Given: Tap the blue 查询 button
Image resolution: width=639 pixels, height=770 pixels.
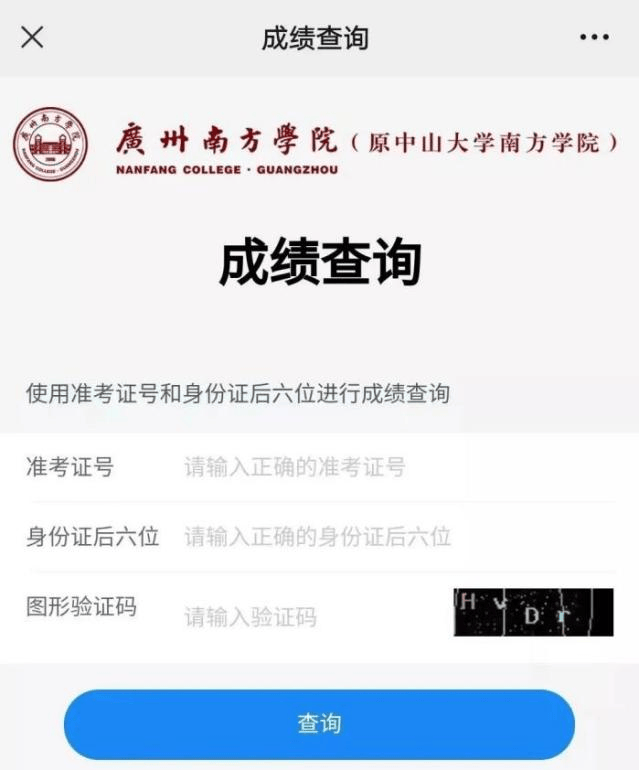Looking at the screenshot, I should point(319,724).
